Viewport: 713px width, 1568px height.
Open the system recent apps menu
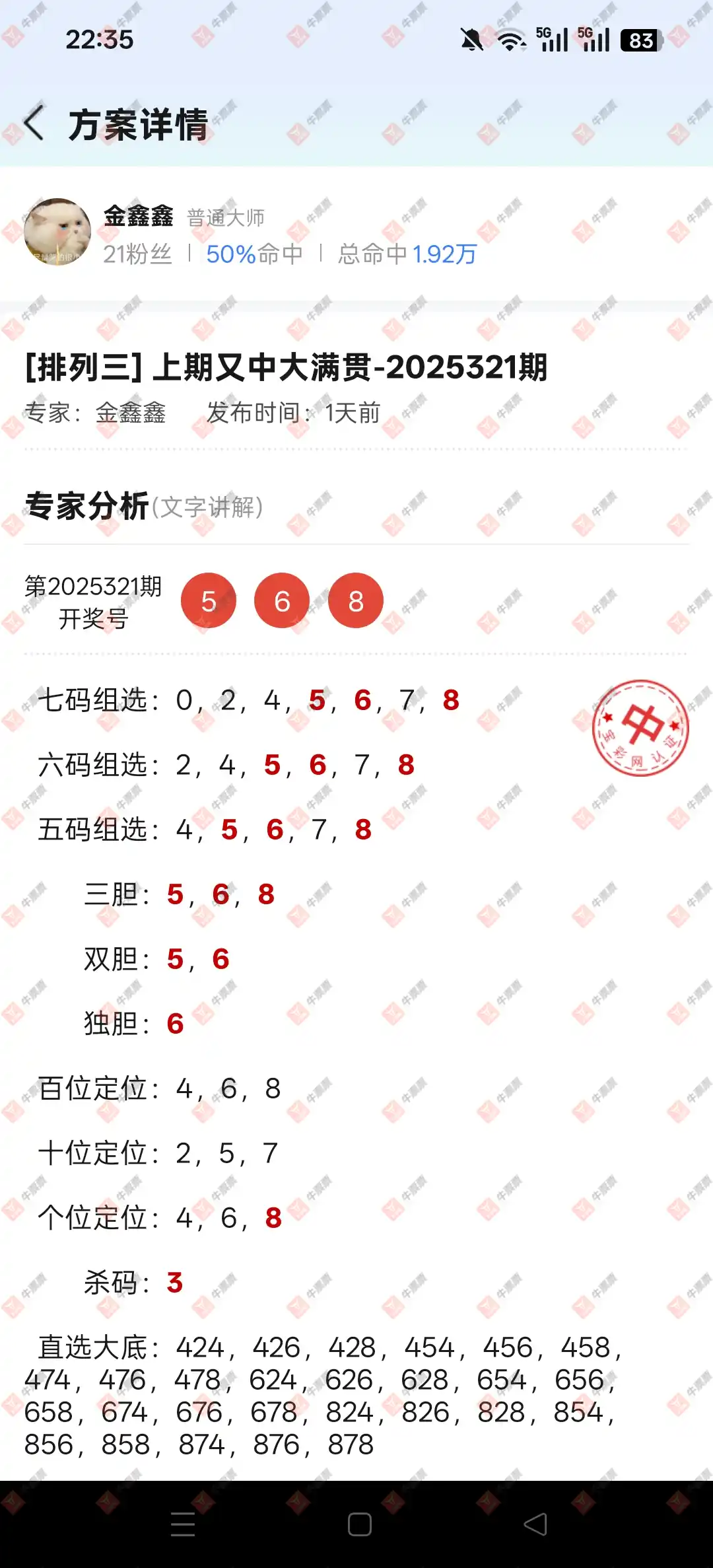(x=182, y=1524)
